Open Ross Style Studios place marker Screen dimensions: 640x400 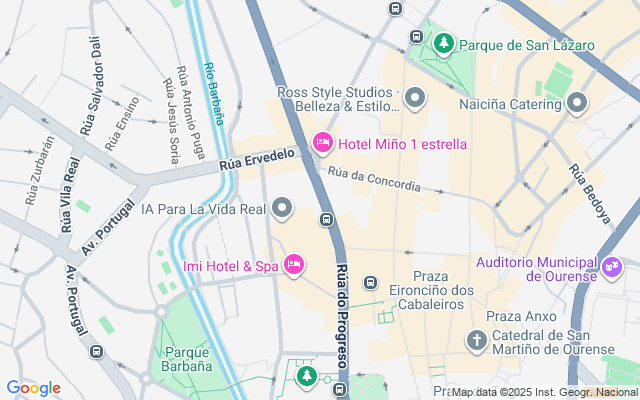tap(415, 99)
